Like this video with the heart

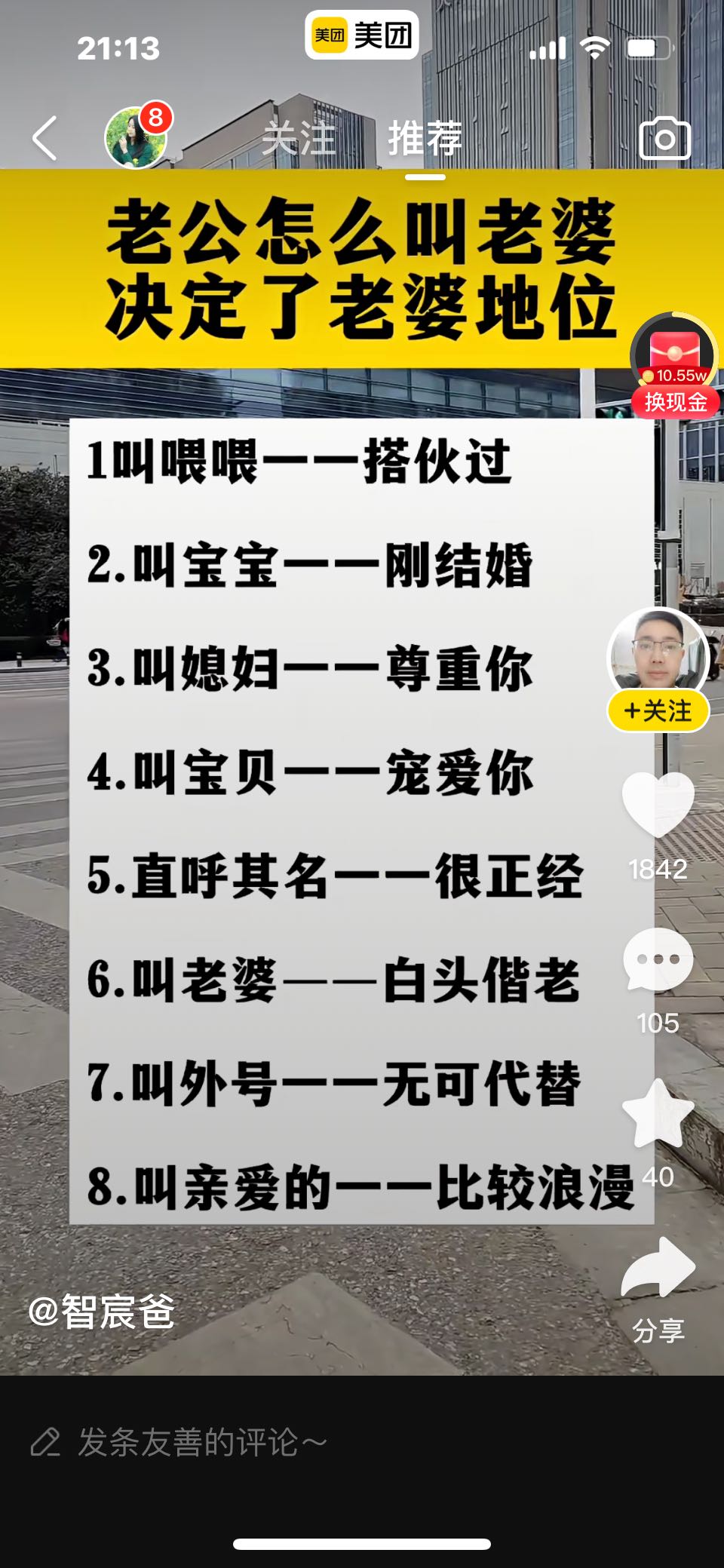pyautogui.click(x=658, y=804)
